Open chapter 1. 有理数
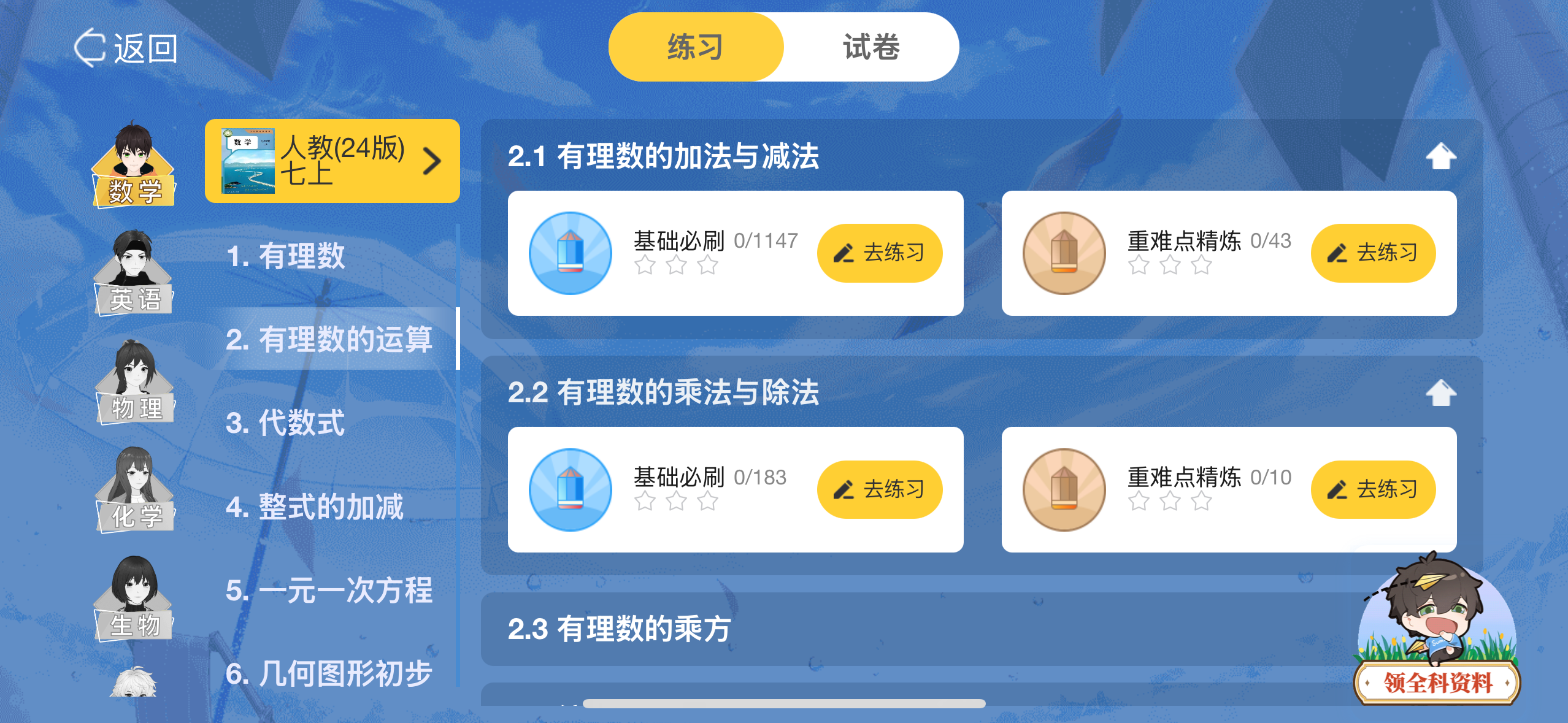1568x723 pixels. click(286, 256)
